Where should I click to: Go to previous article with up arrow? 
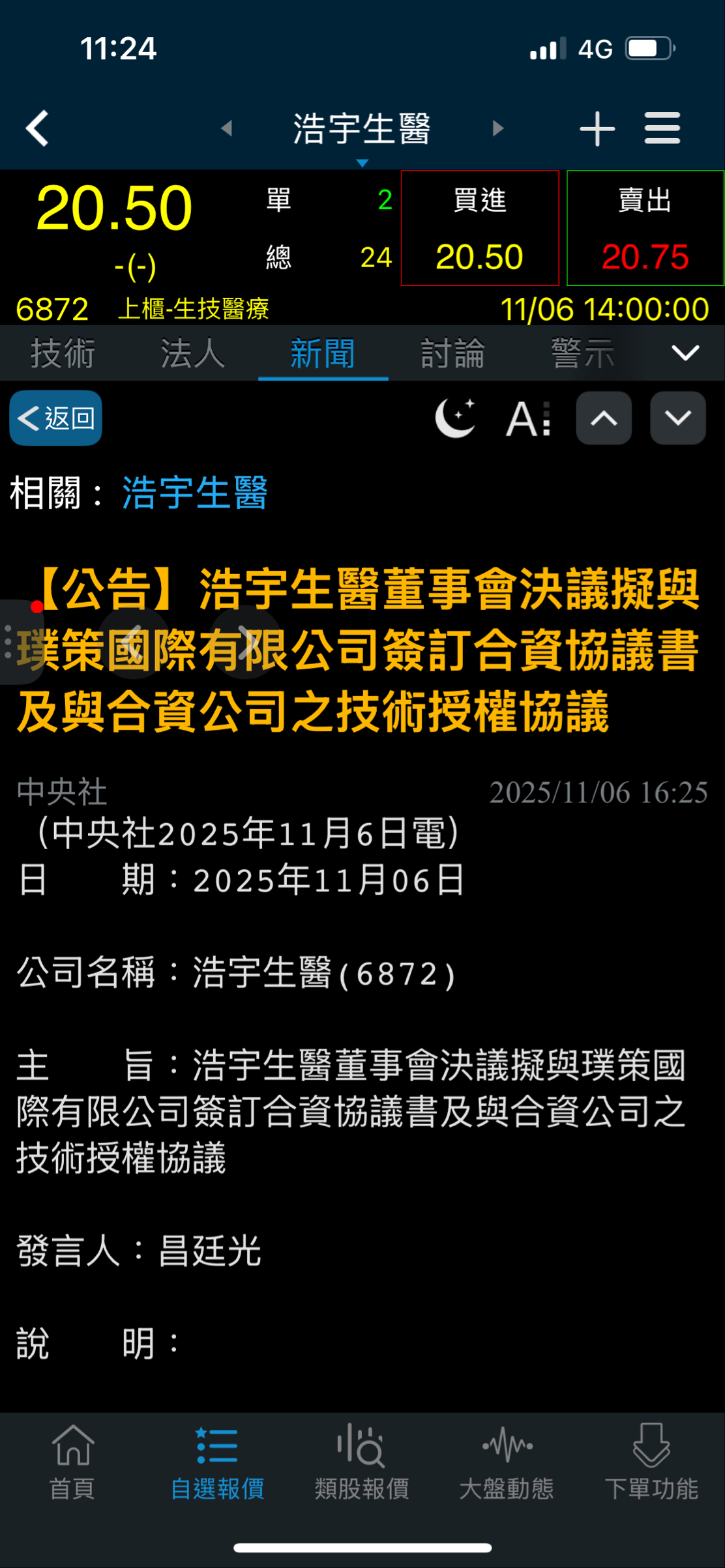[x=604, y=418]
